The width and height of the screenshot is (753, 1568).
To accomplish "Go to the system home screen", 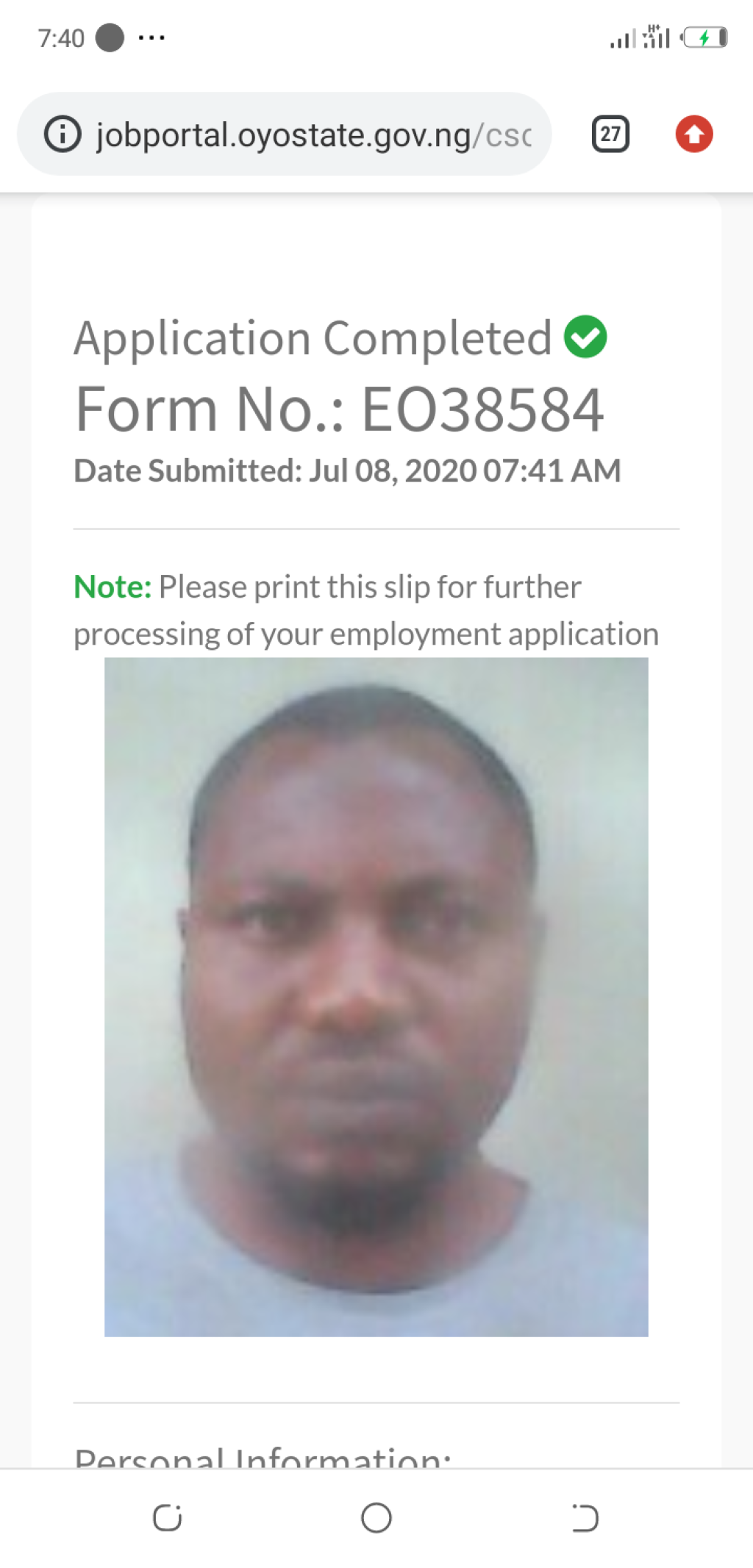I will [x=376, y=1517].
